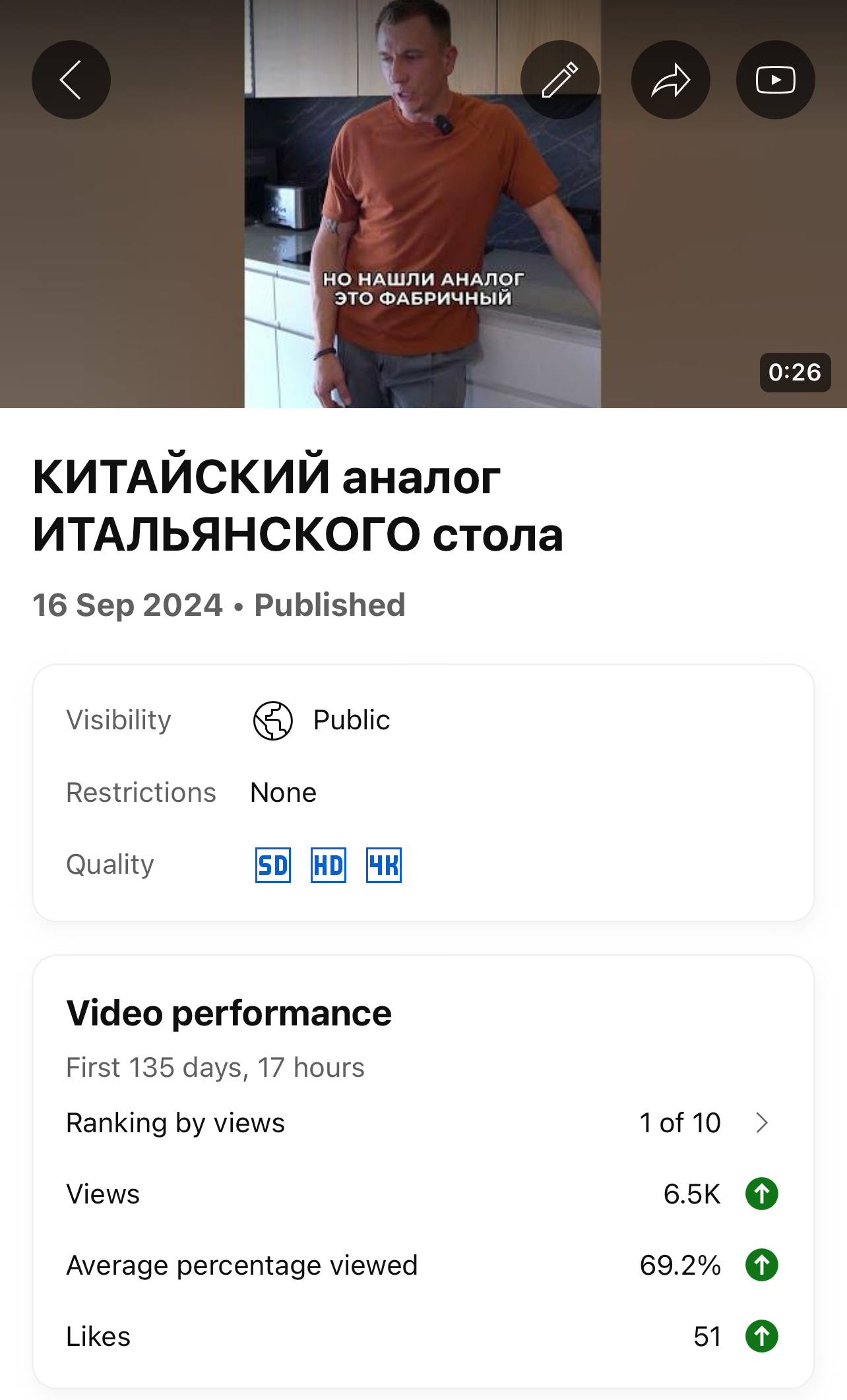Go back using the top arrow

click(x=71, y=80)
